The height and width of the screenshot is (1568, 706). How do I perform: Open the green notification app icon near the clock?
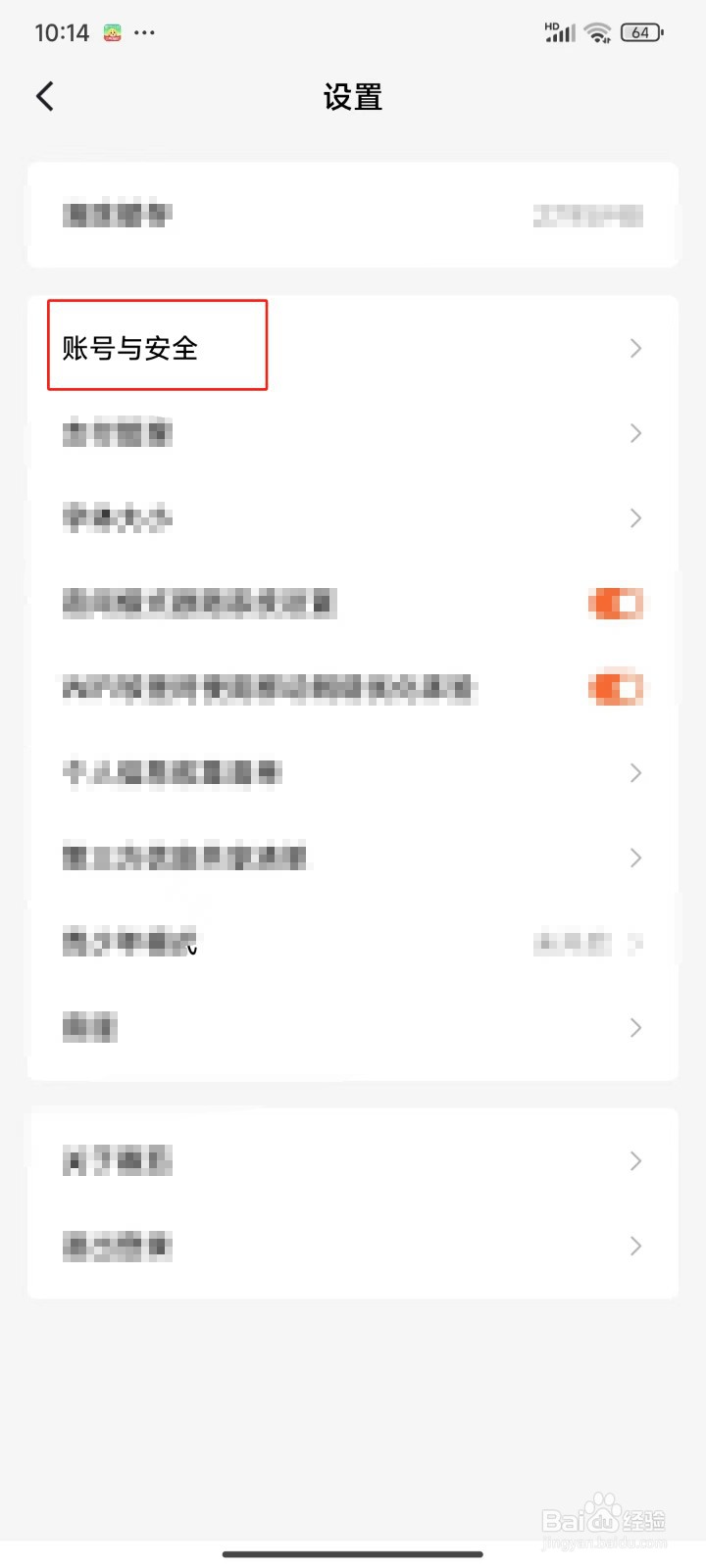point(111,32)
